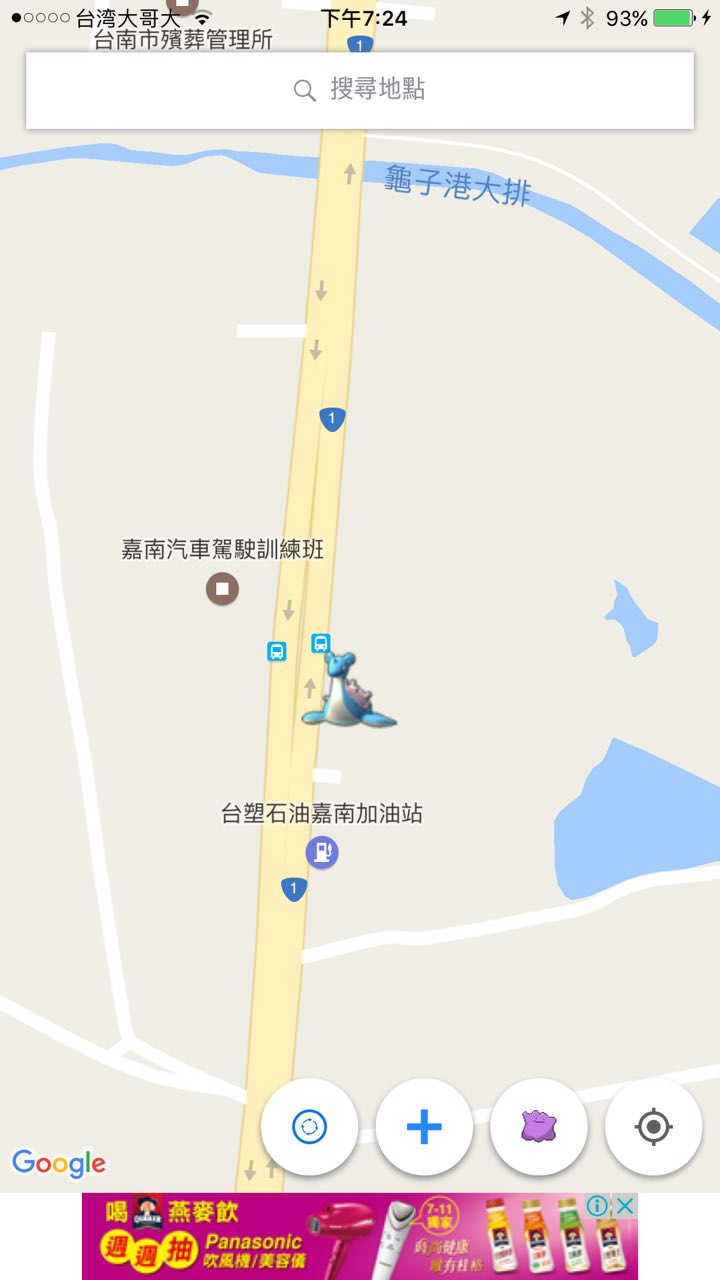Tap the blue plus button

pyautogui.click(x=424, y=1127)
